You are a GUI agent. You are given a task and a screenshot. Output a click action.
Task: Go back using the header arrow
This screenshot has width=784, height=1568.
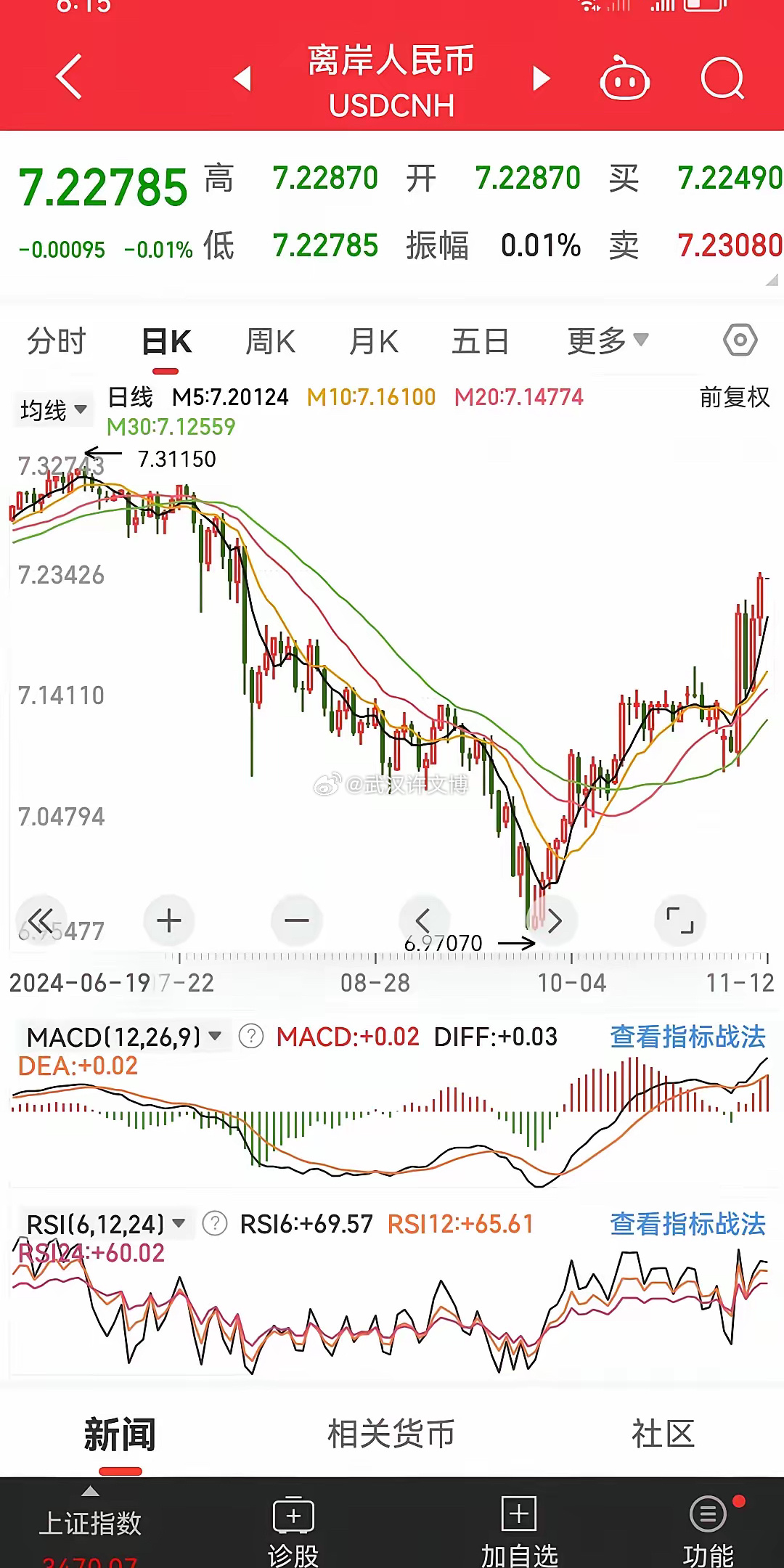[69, 77]
